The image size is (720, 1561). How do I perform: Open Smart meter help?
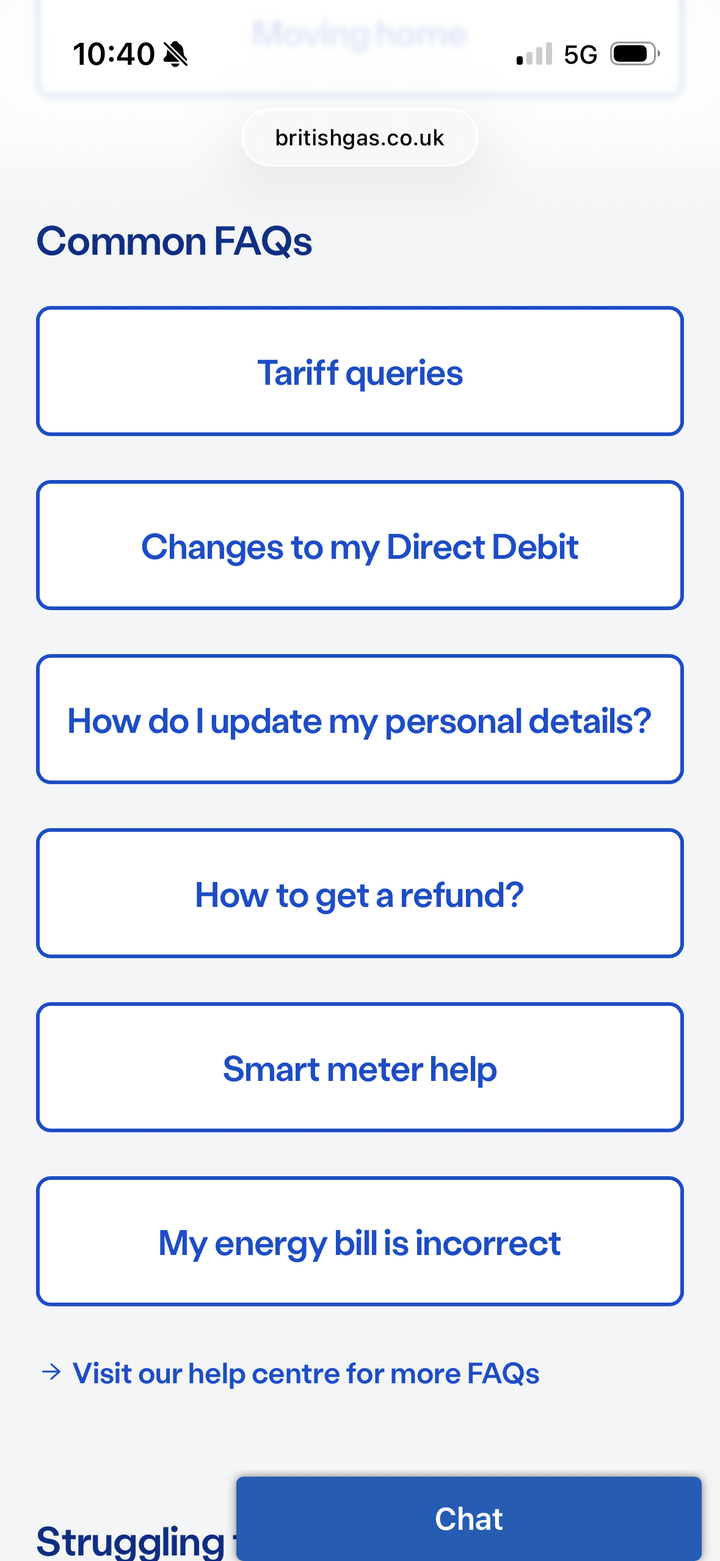coord(360,1068)
